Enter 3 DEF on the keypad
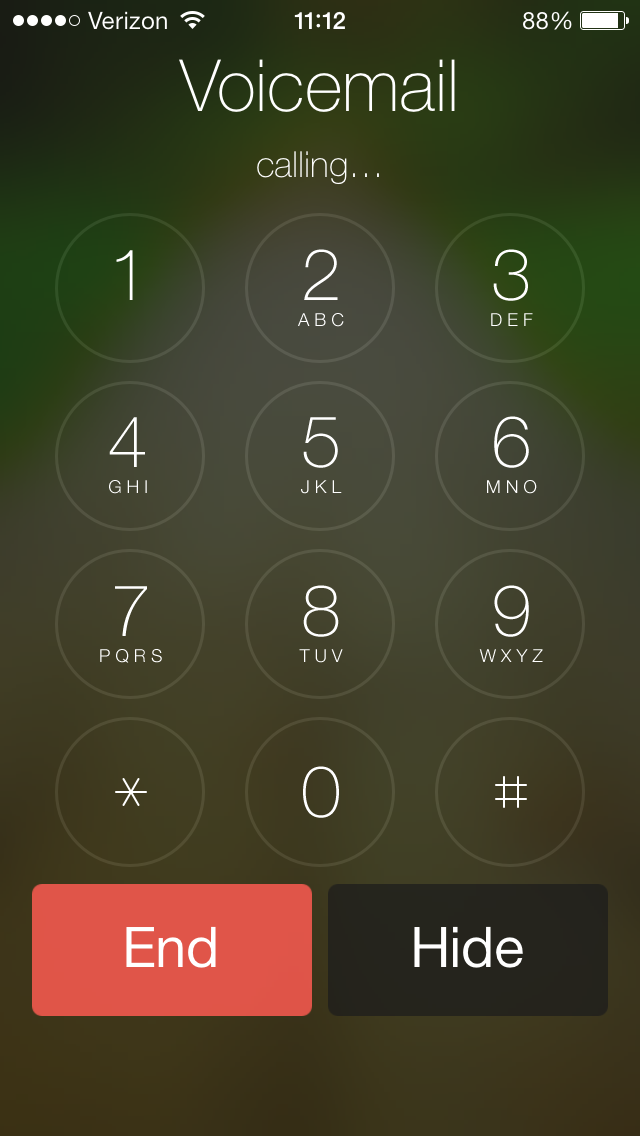The width and height of the screenshot is (640, 1136). coord(510,288)
